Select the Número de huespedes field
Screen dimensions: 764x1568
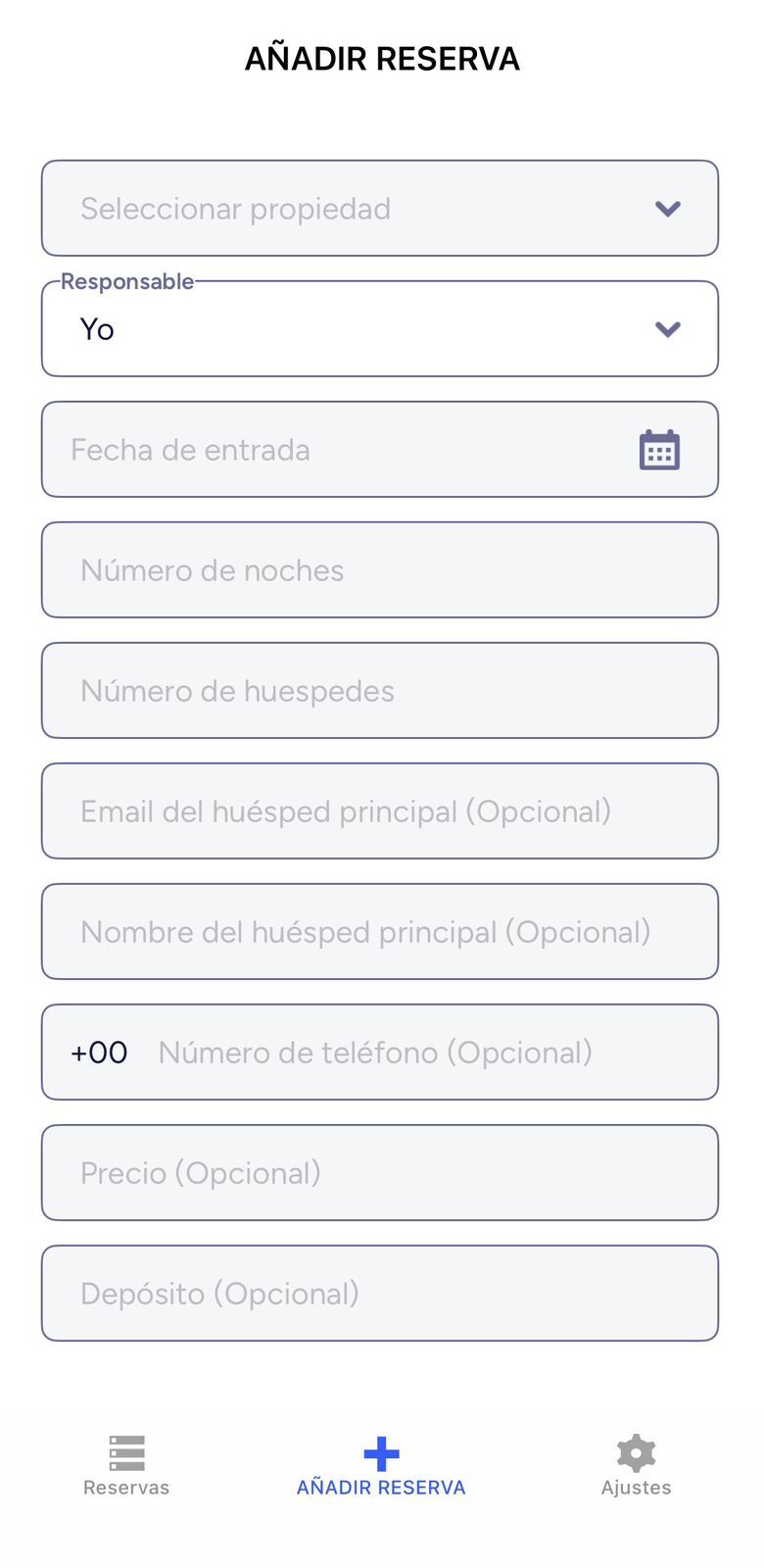coord(380,691)
